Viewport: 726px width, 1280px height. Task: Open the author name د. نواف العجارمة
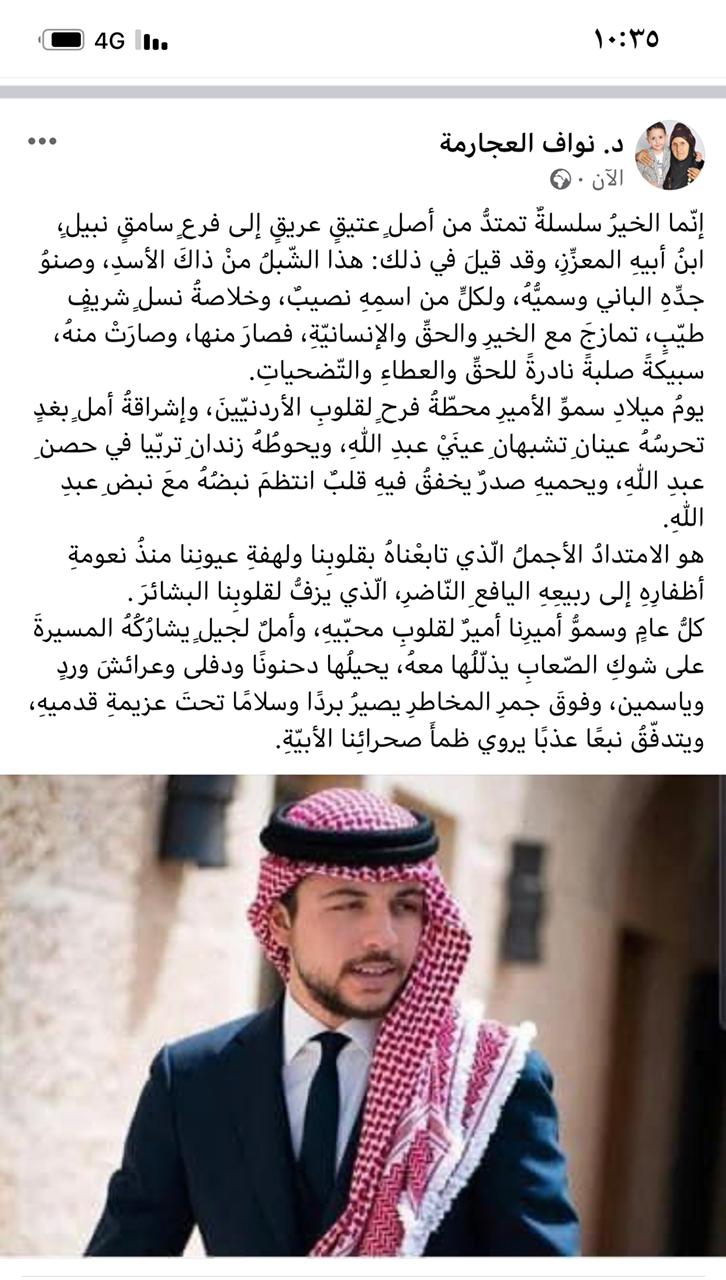(x=533, y=143)
